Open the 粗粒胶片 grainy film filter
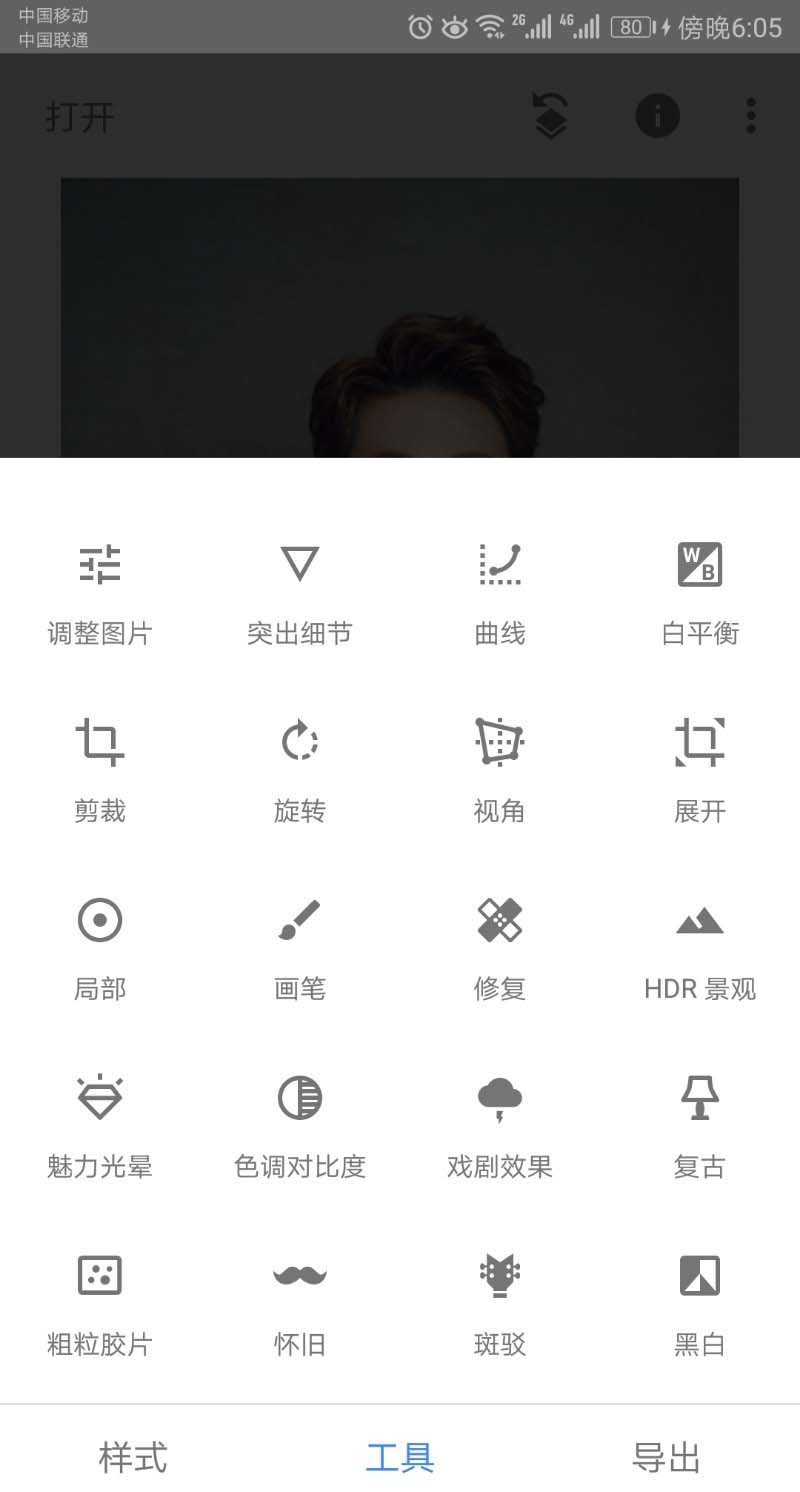 (x=100, y=1302)
